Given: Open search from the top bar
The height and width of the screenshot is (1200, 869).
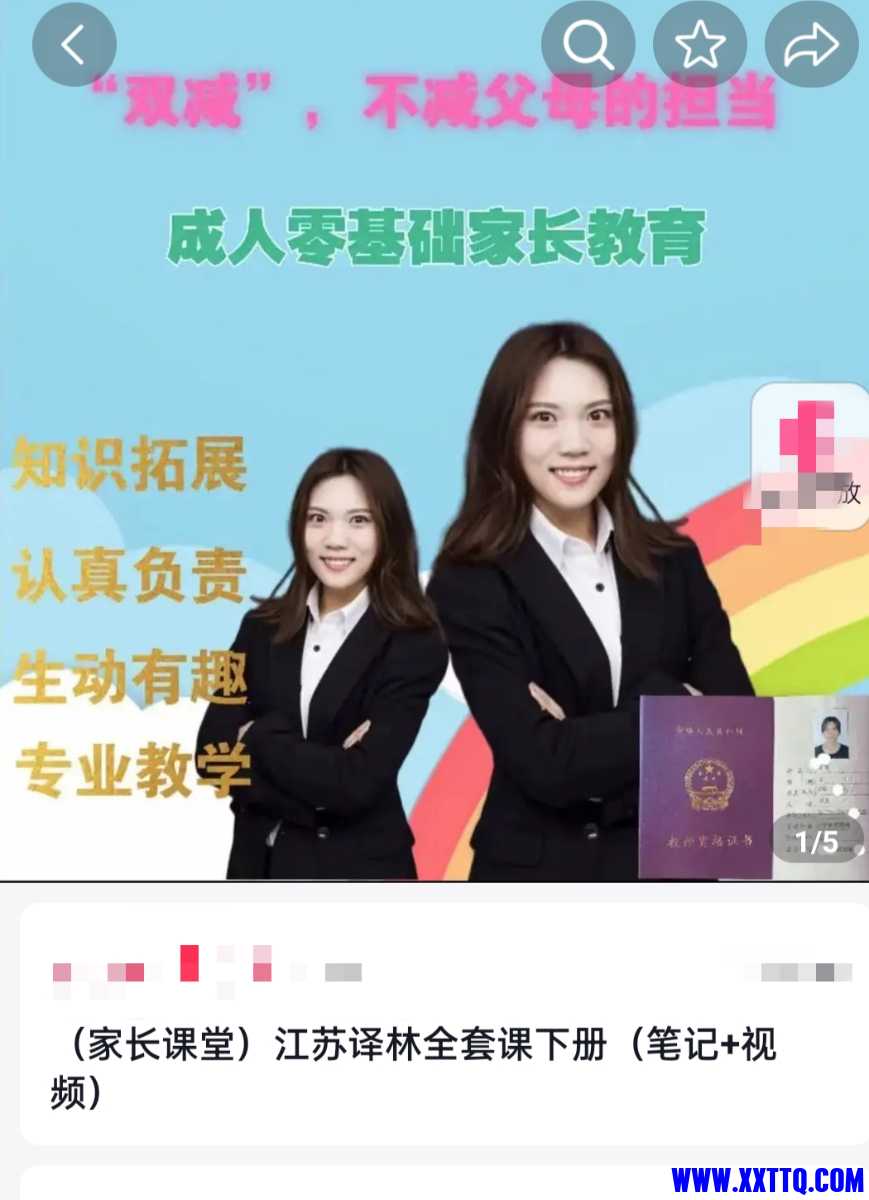Looking at the screenshot, I should click(588, 45).
